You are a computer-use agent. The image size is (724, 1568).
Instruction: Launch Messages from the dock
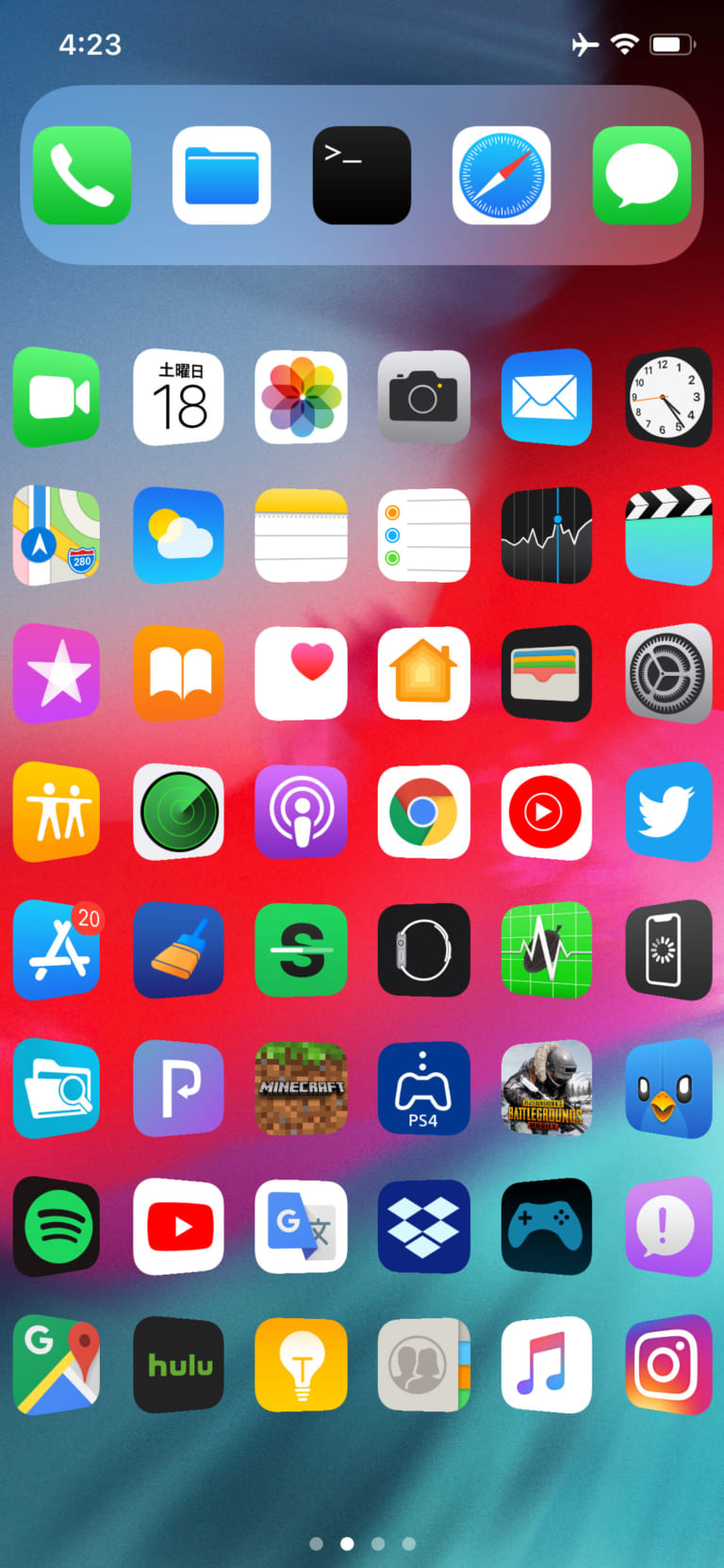click(x=642, y=175)
